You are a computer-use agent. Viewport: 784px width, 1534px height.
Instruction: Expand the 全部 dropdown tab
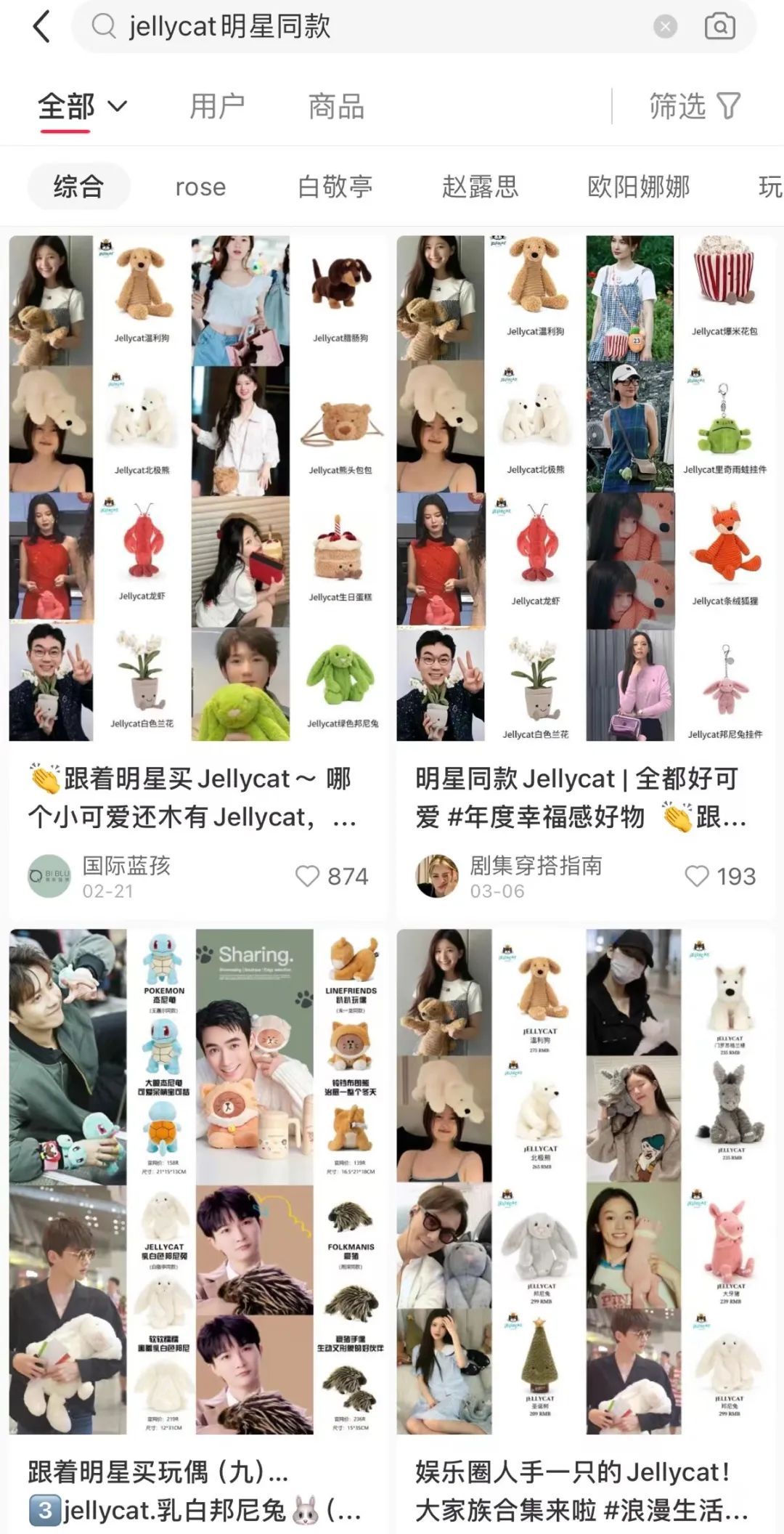tap(82, 107)
